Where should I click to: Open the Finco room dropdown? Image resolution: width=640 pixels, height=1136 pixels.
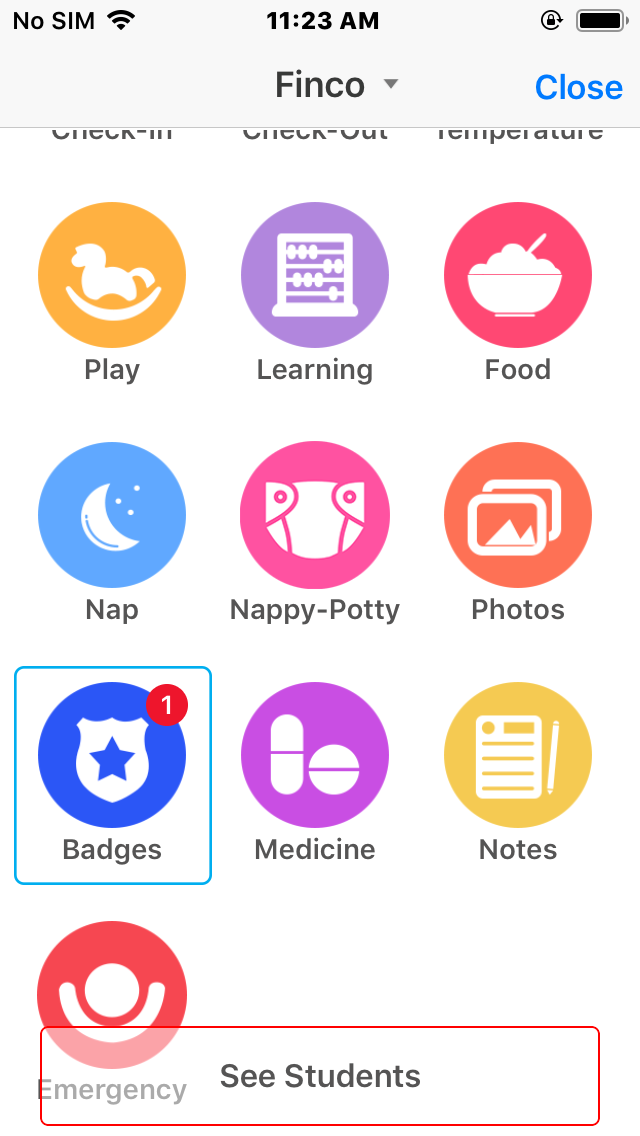coord(336,85)
